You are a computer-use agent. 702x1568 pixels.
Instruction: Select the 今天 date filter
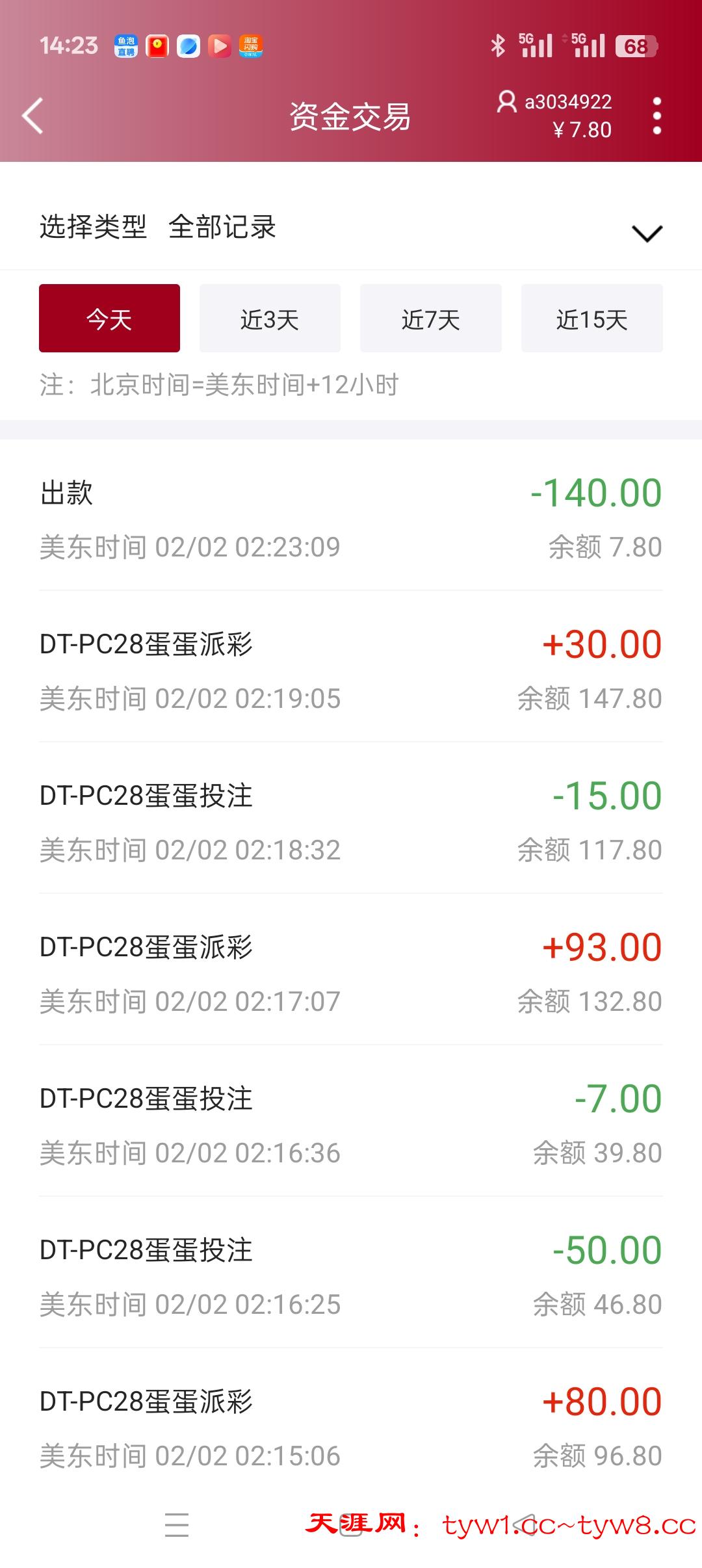point(109,319)
